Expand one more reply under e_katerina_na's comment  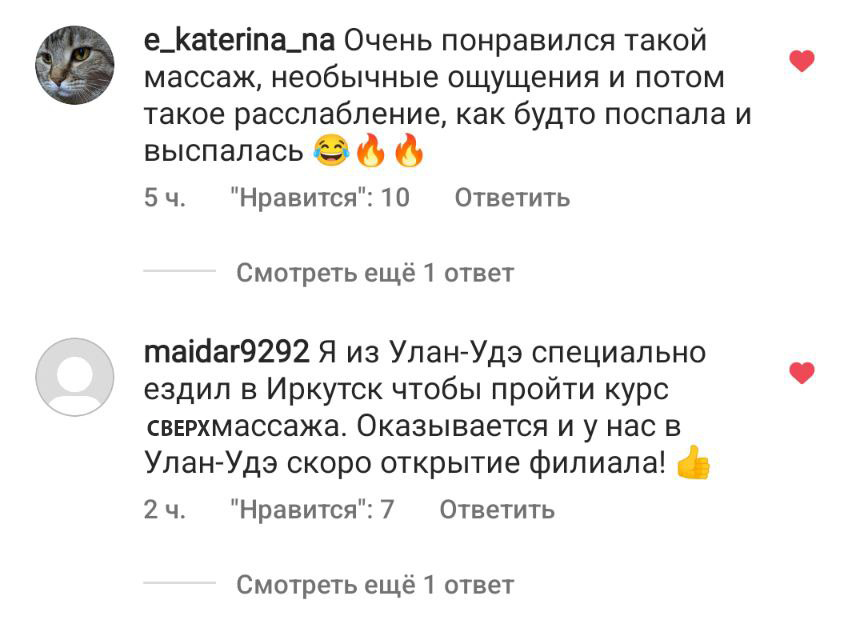(x=375, y=272)
